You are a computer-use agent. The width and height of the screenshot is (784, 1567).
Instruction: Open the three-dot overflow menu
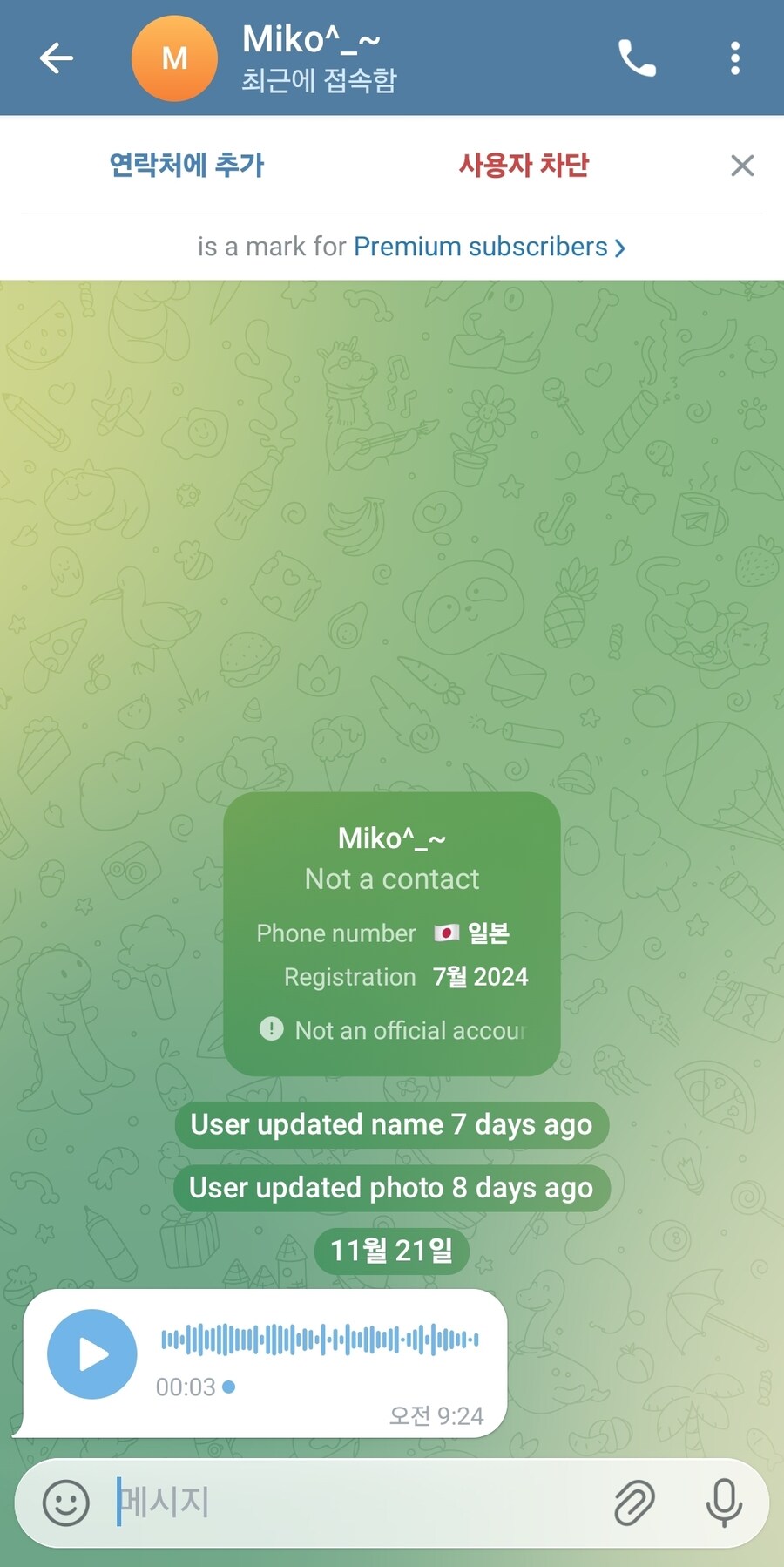click(x=735, y=58)
